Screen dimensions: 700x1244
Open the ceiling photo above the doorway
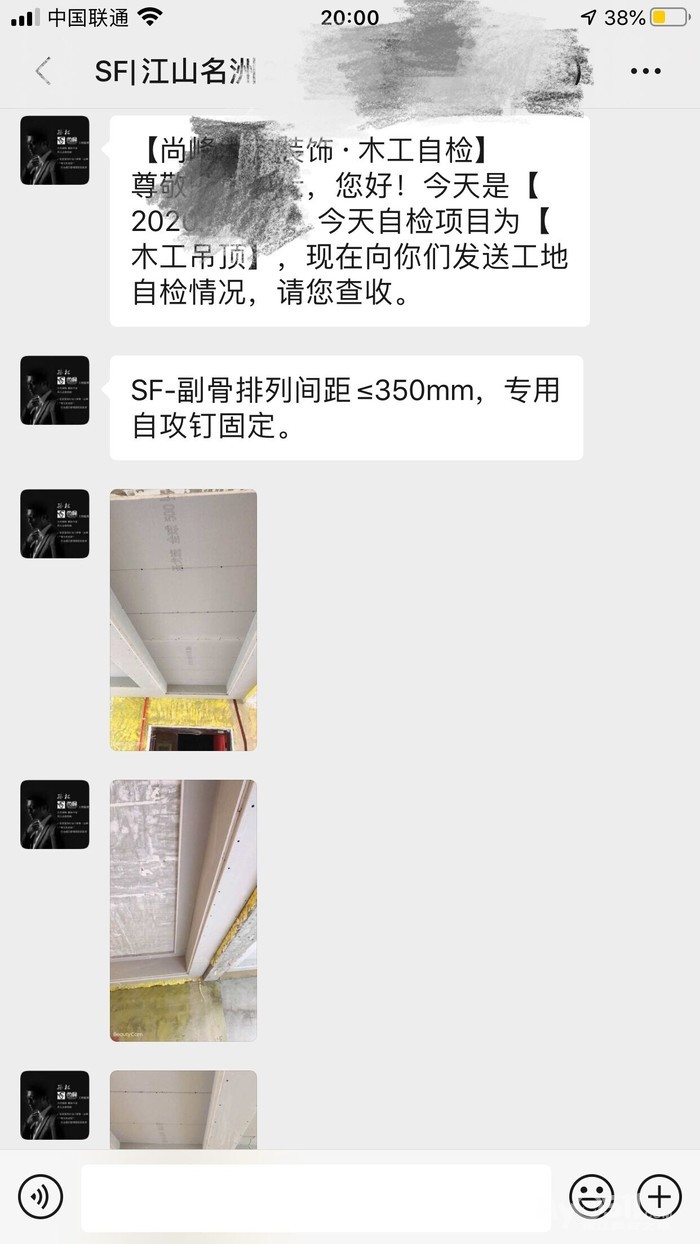183,619
